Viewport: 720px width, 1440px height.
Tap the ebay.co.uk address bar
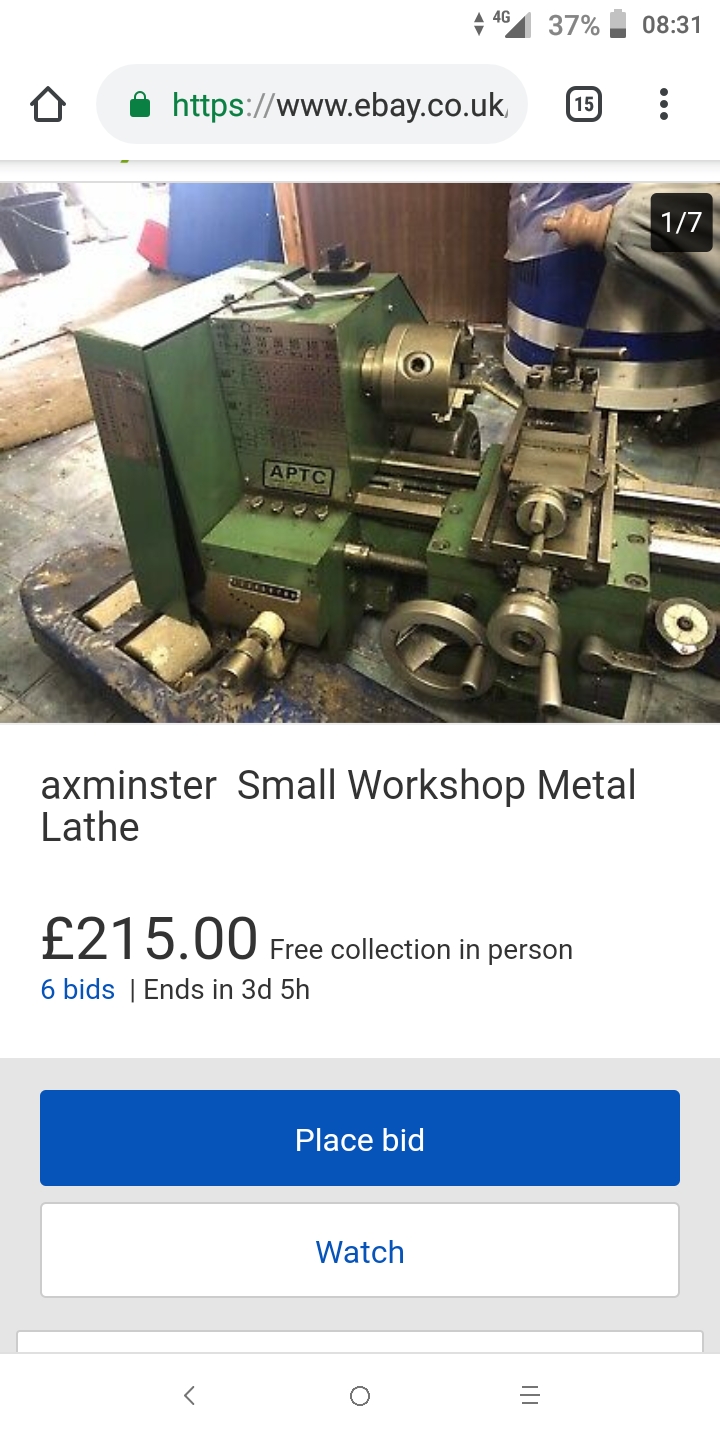[x=312, y=104]
